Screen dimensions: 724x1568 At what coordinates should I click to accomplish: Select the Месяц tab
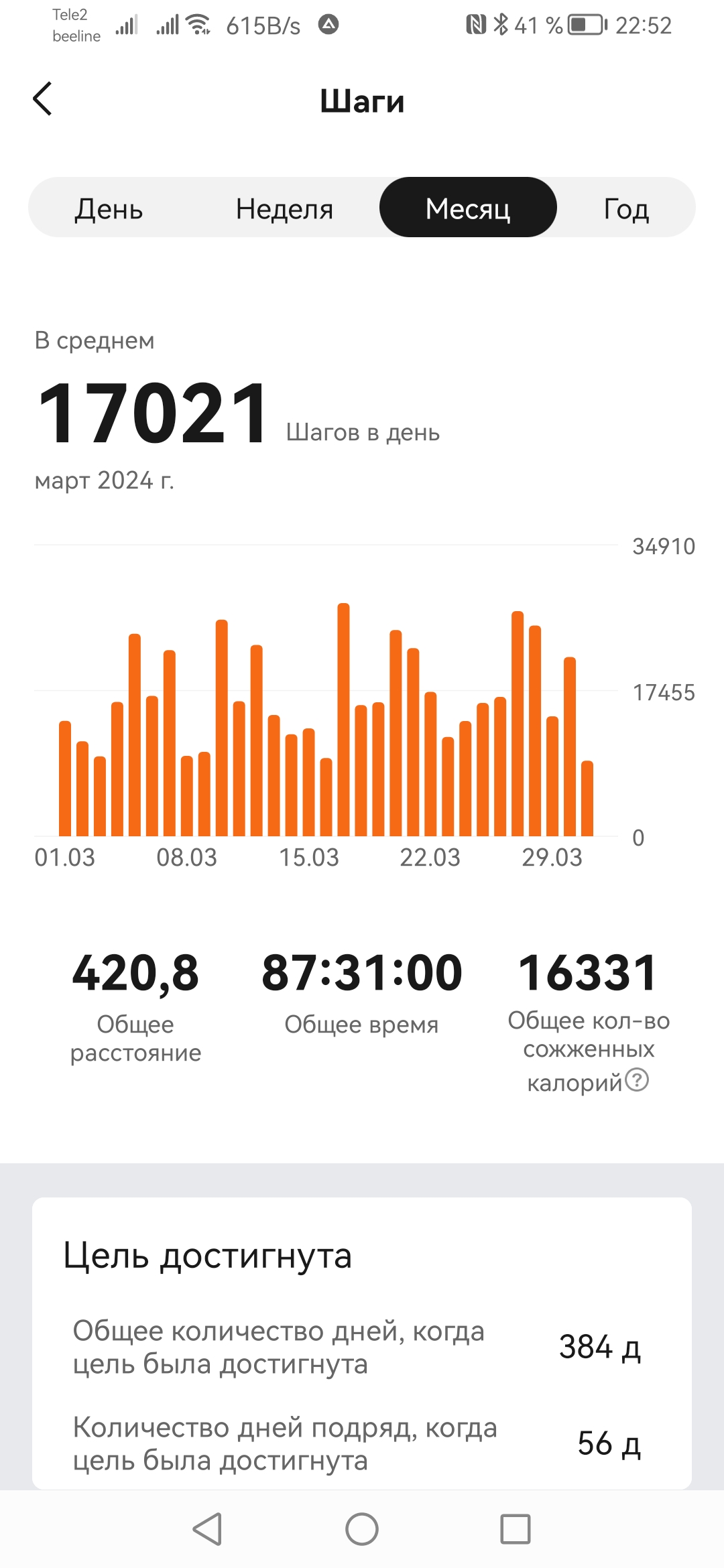[468, 207]
